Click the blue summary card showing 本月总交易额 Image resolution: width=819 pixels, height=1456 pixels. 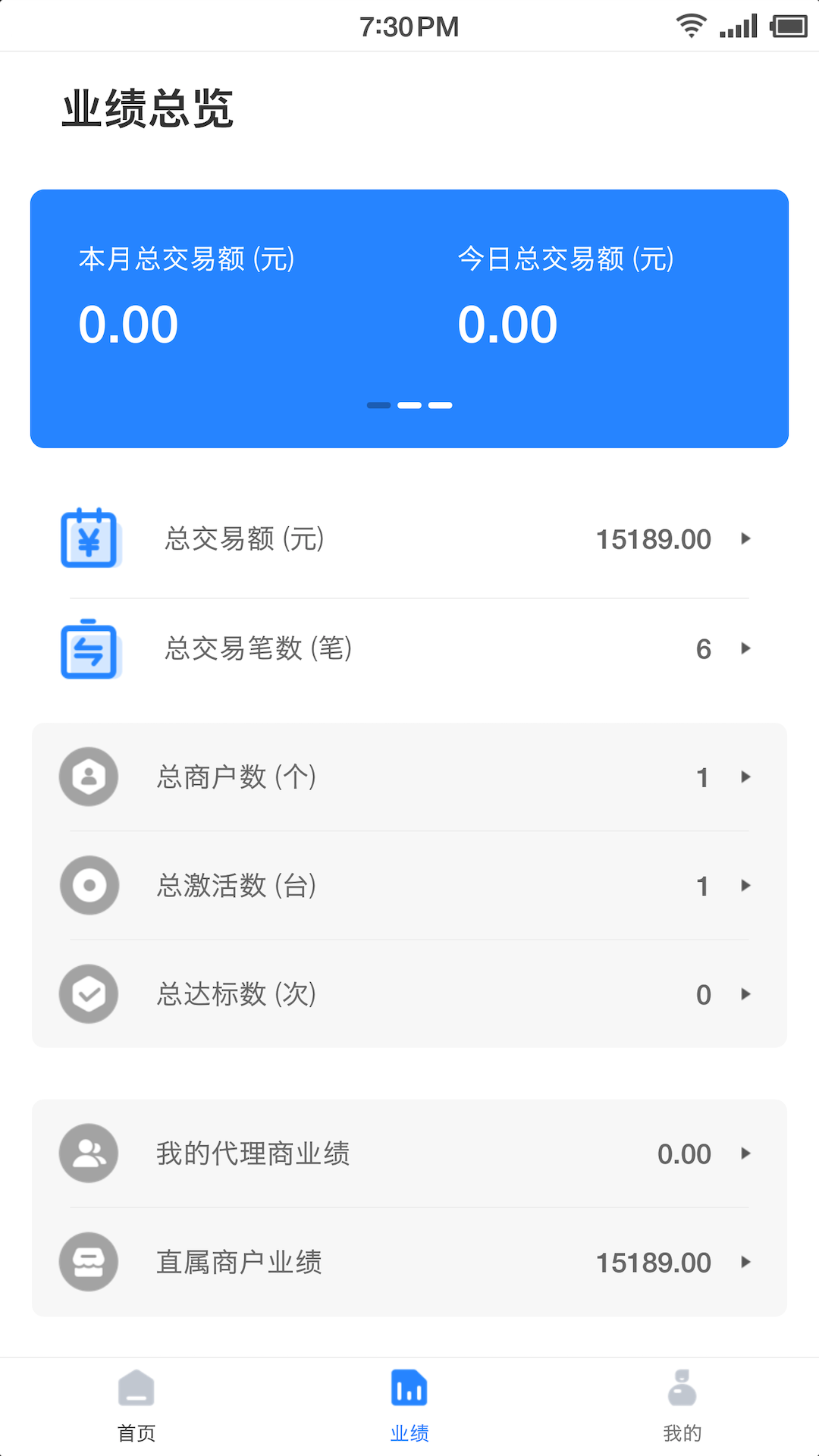(x=409, y=315)
